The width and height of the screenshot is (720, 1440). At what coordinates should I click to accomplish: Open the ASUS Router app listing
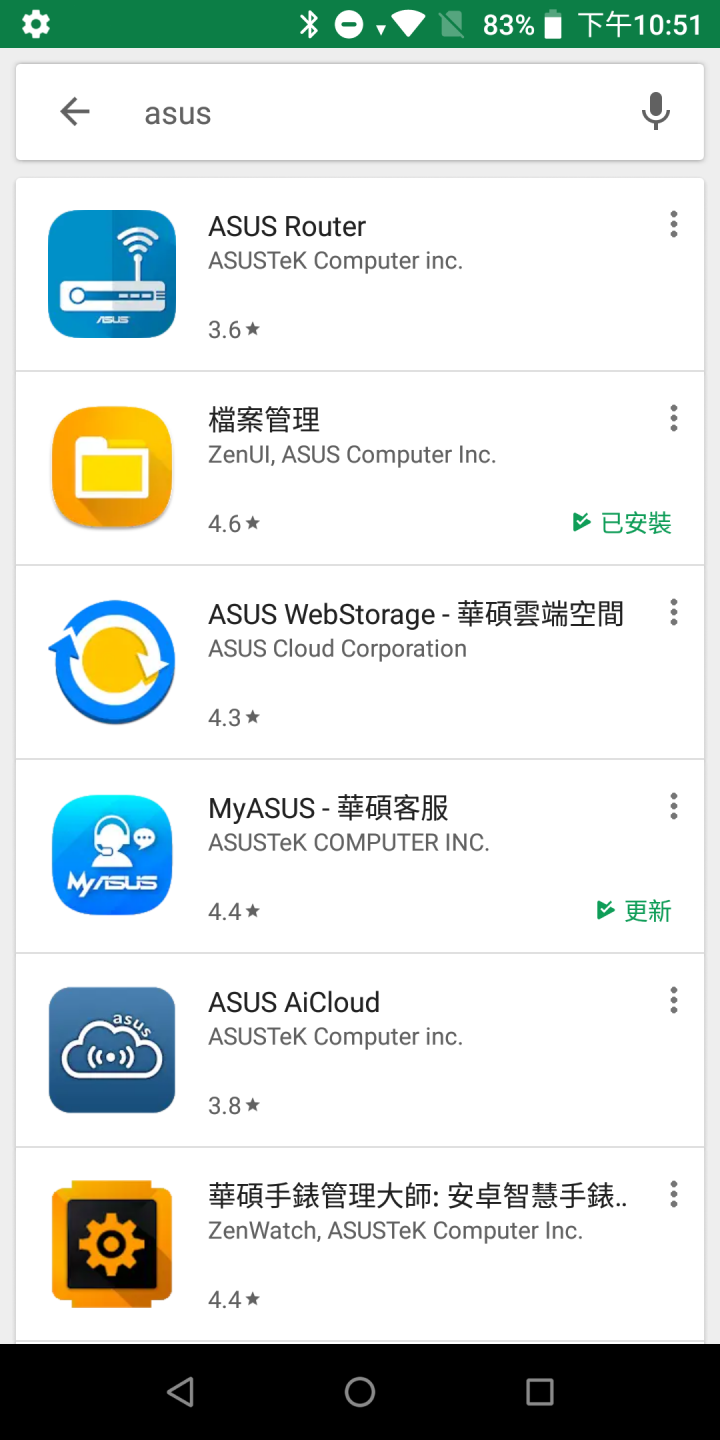pos(360,274)
